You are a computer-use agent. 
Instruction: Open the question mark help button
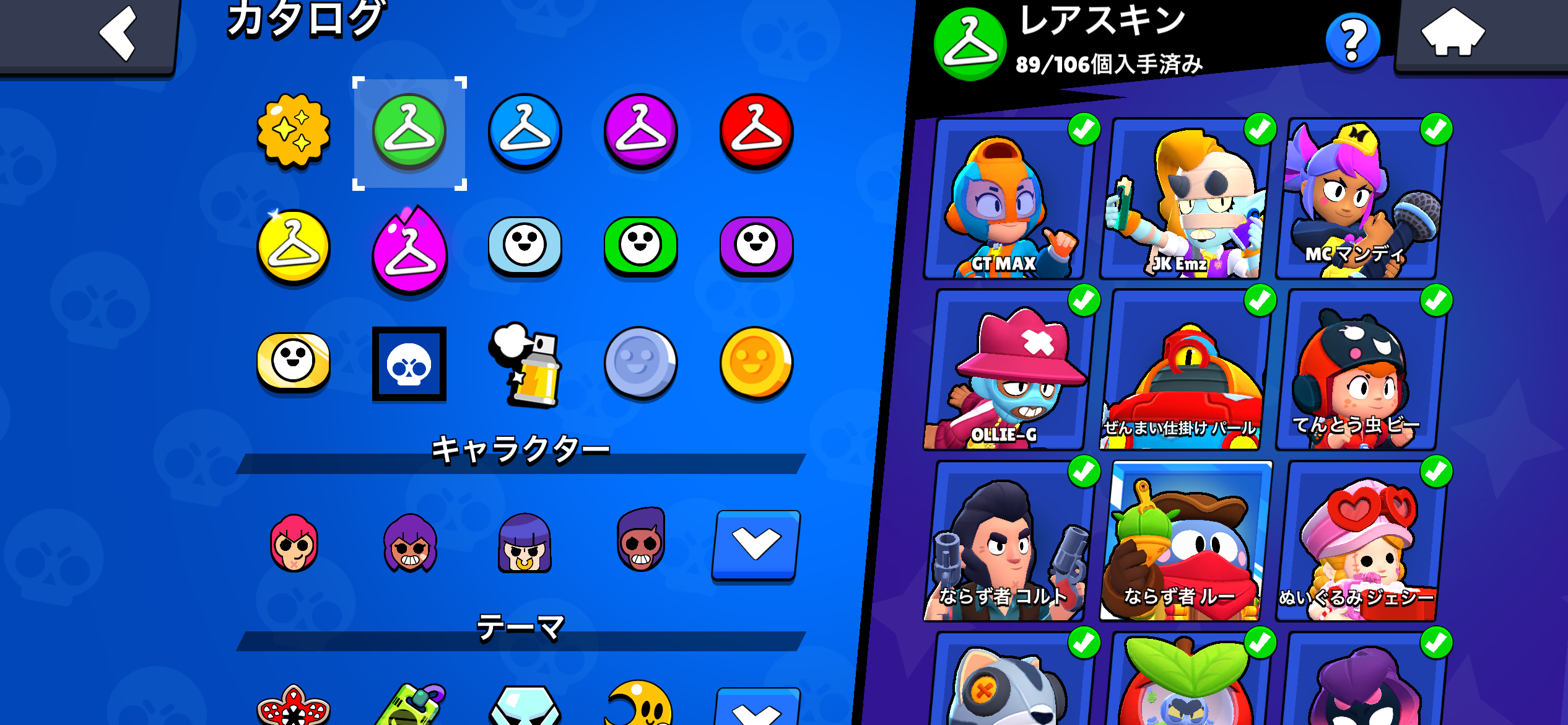pos(1352,41)
